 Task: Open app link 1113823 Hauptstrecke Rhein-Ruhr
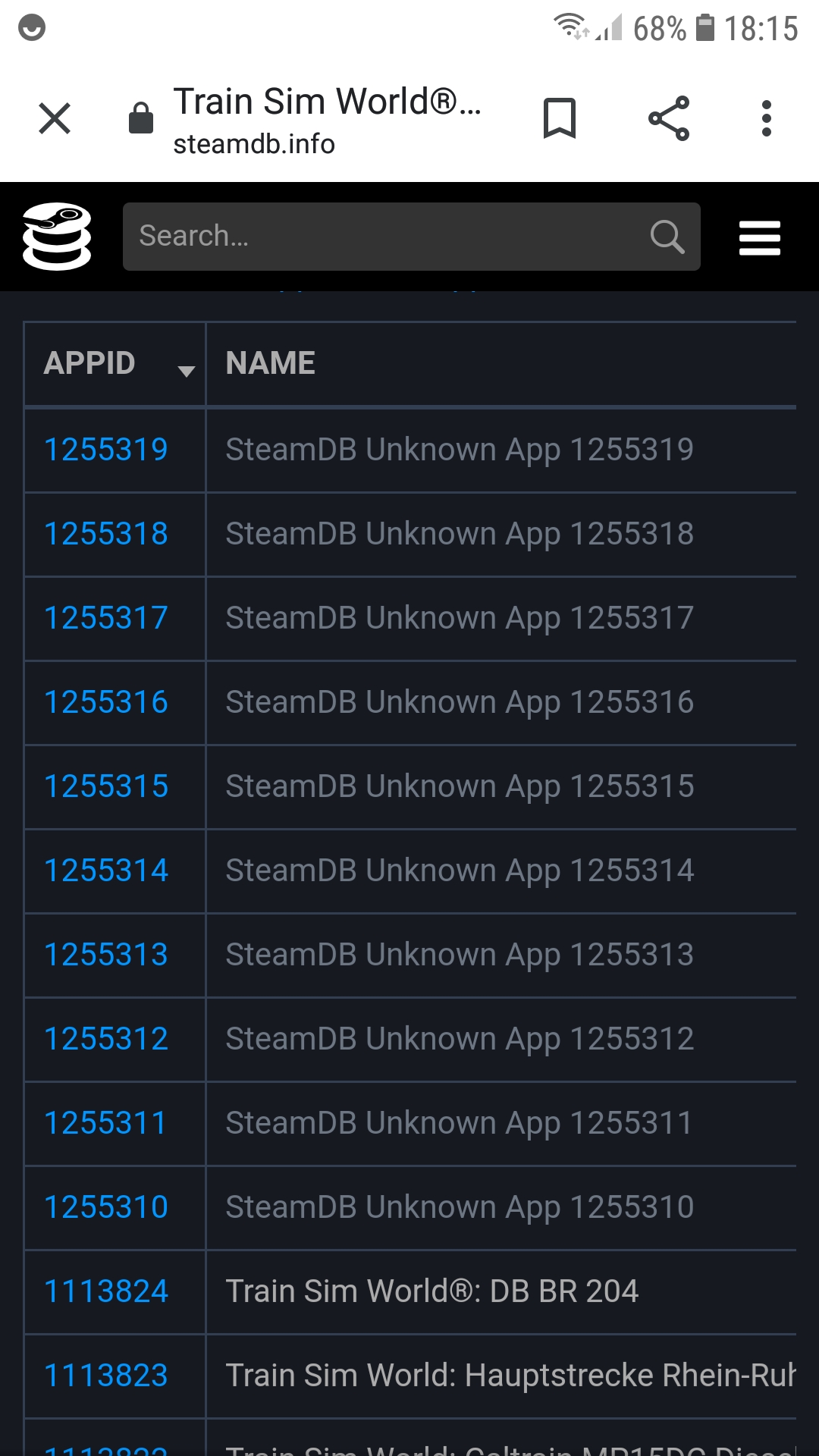point(106,1376)
